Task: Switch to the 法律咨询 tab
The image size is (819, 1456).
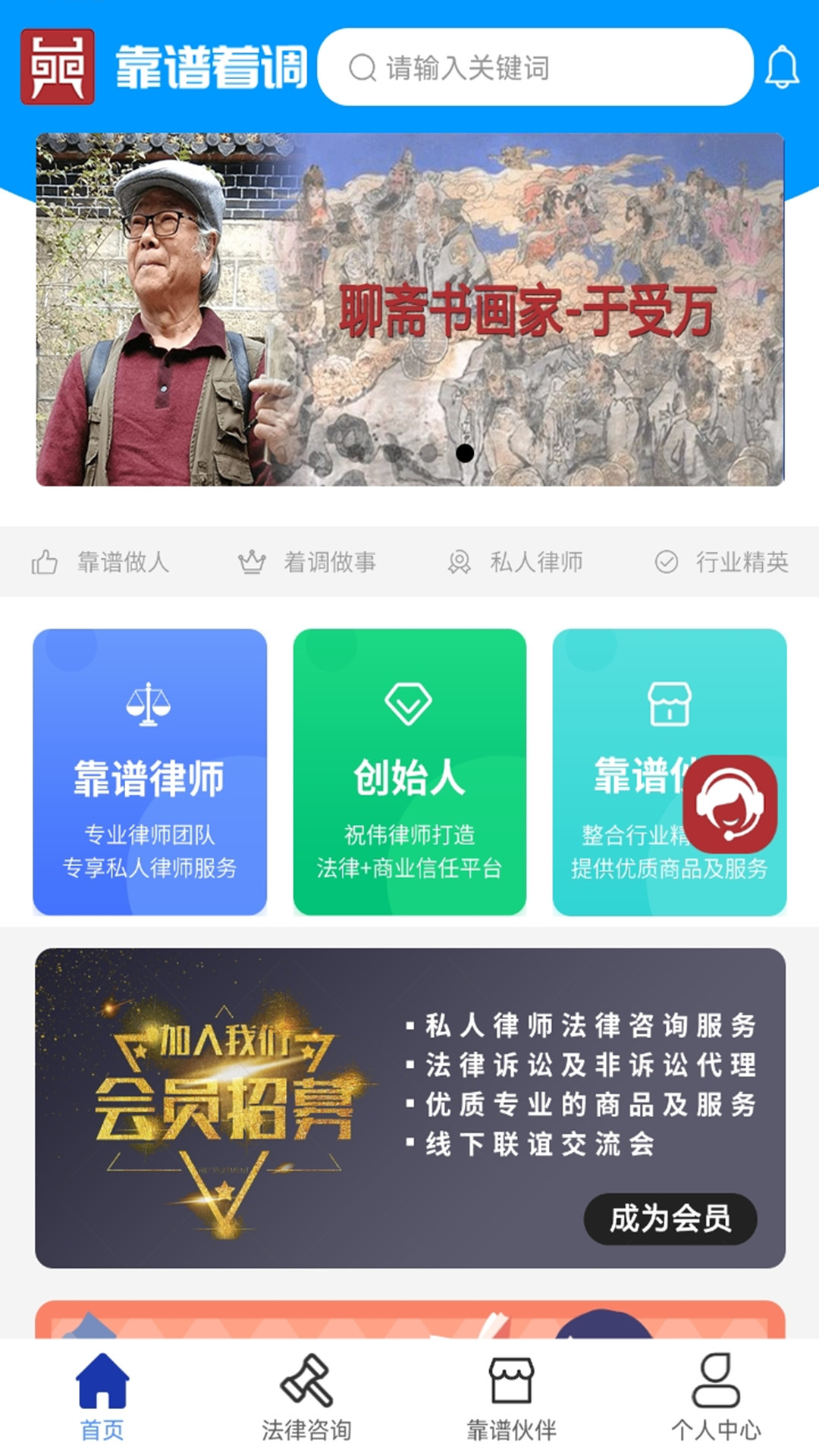Action: pyautogui.click(x=306, y=1397)
